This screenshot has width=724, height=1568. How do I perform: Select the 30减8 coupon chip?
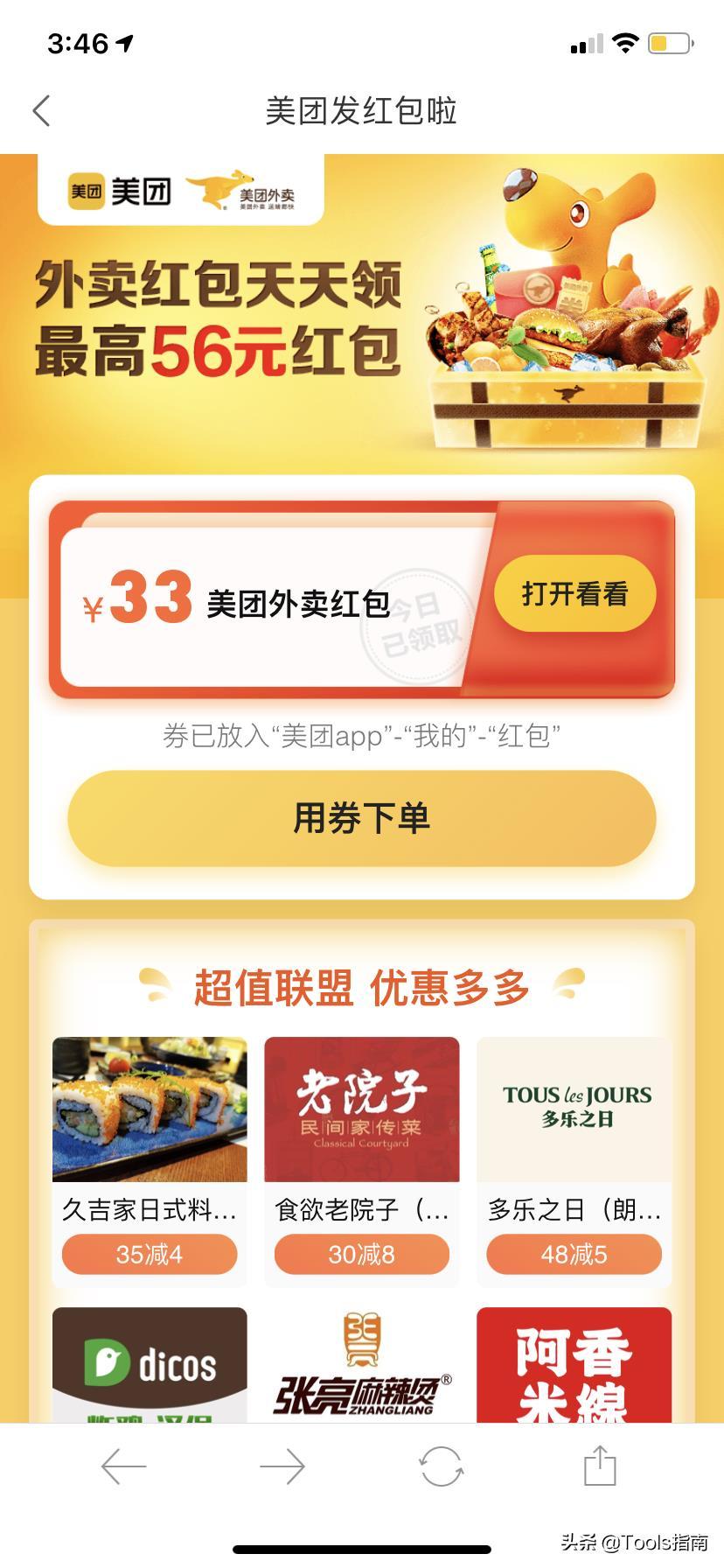pyautogui.click(x=361, y=1254)
